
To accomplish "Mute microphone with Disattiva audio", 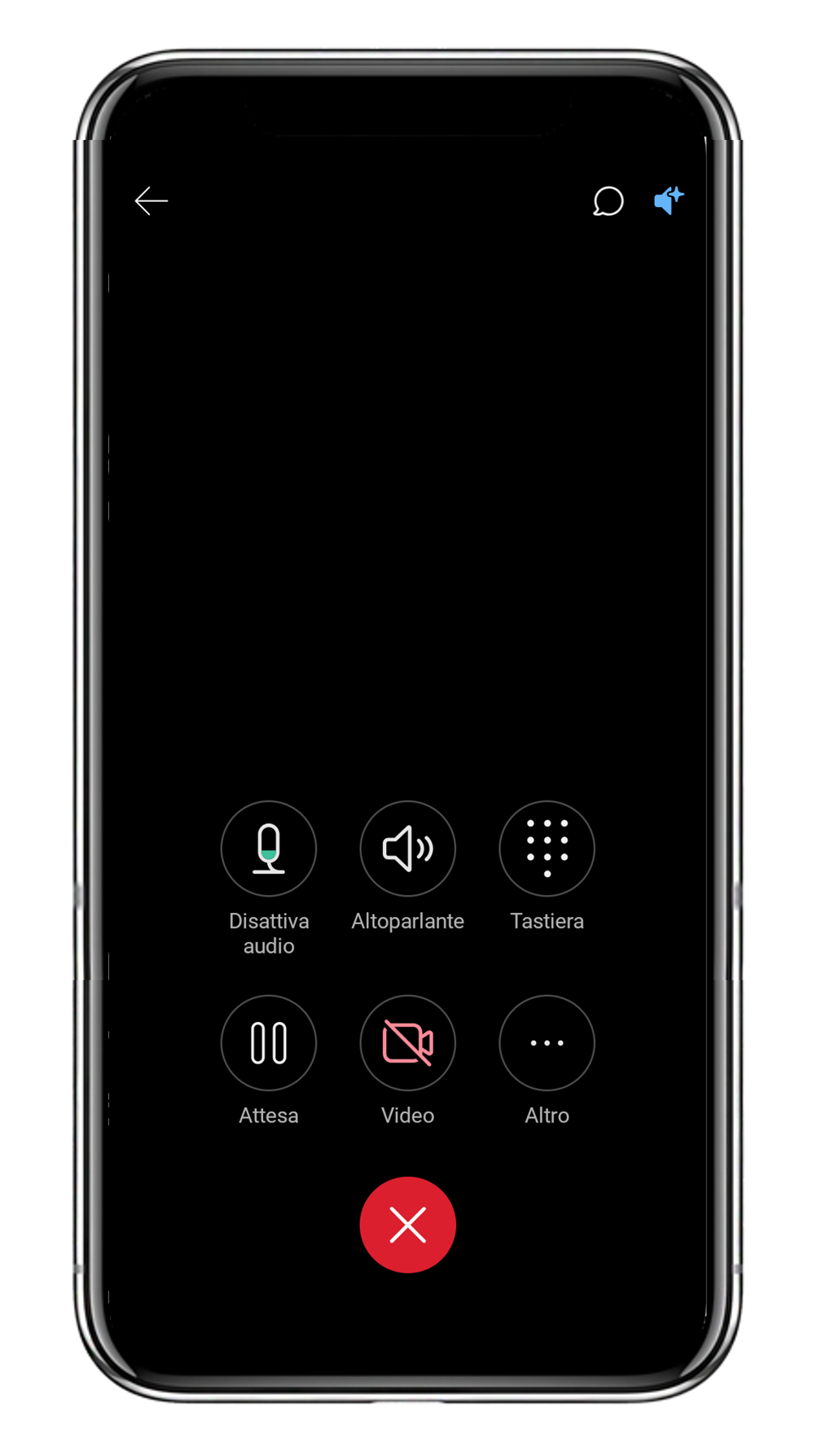I will click(269, 849).
